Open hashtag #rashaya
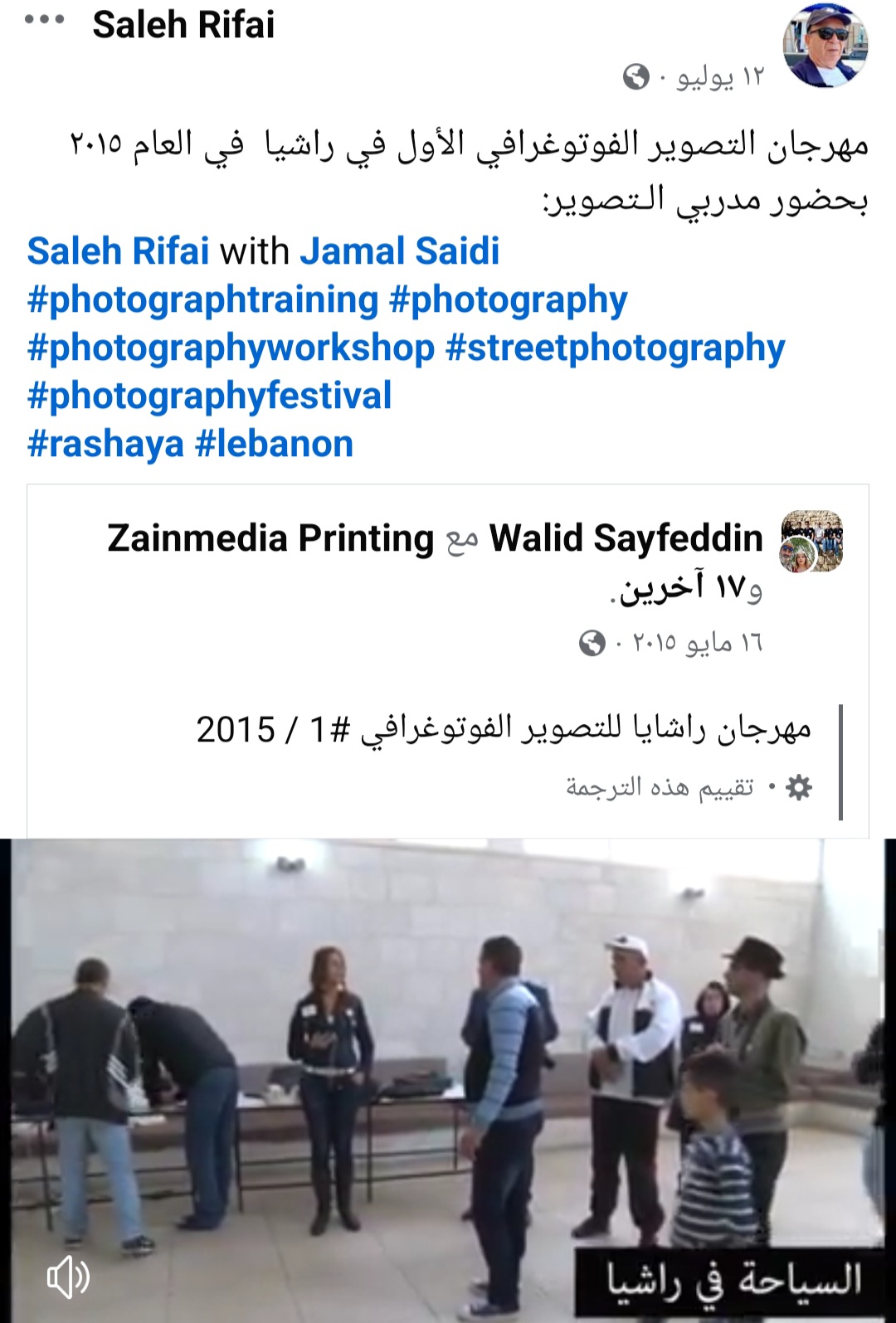This screenshot has height=1323, width=896. 105,444
